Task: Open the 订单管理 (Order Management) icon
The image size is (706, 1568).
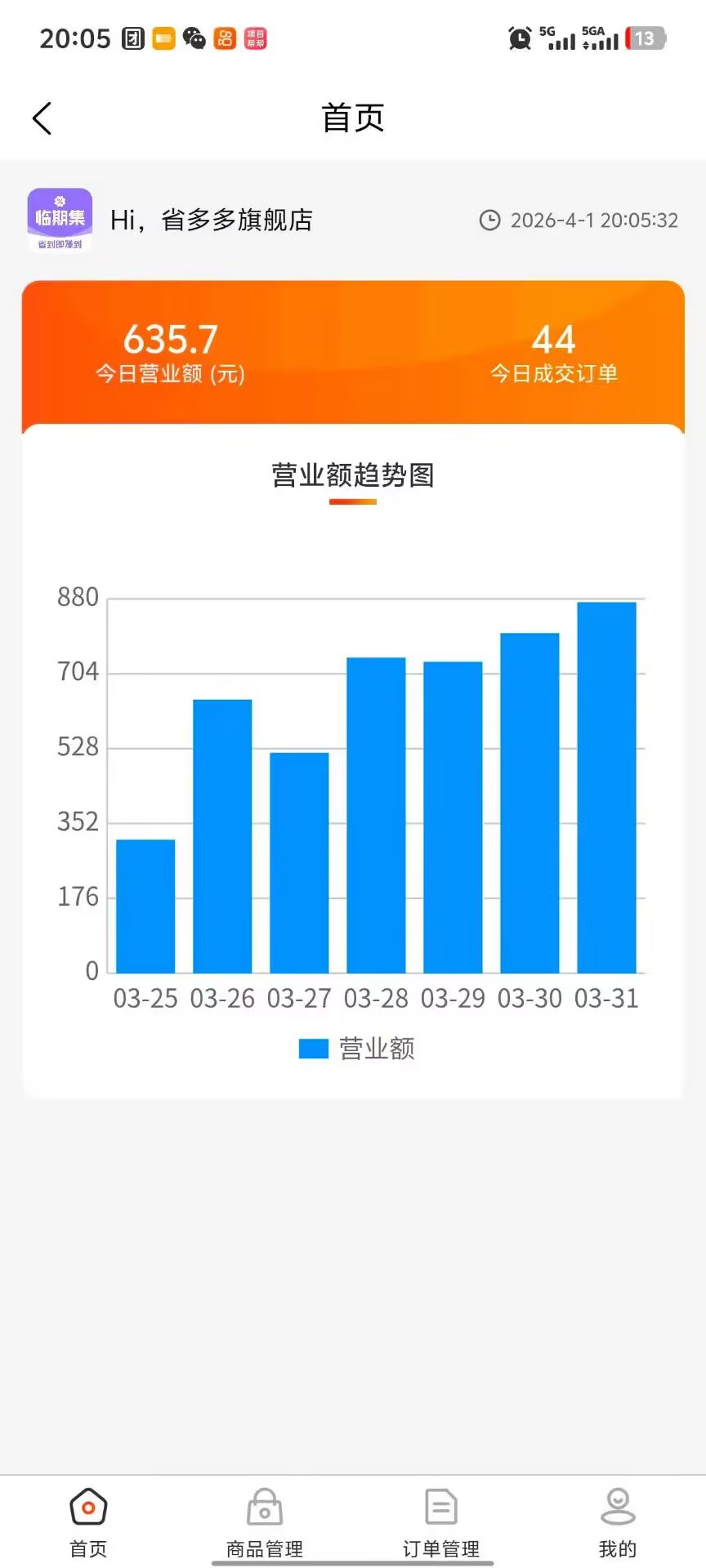Action: click(440, 1507)
